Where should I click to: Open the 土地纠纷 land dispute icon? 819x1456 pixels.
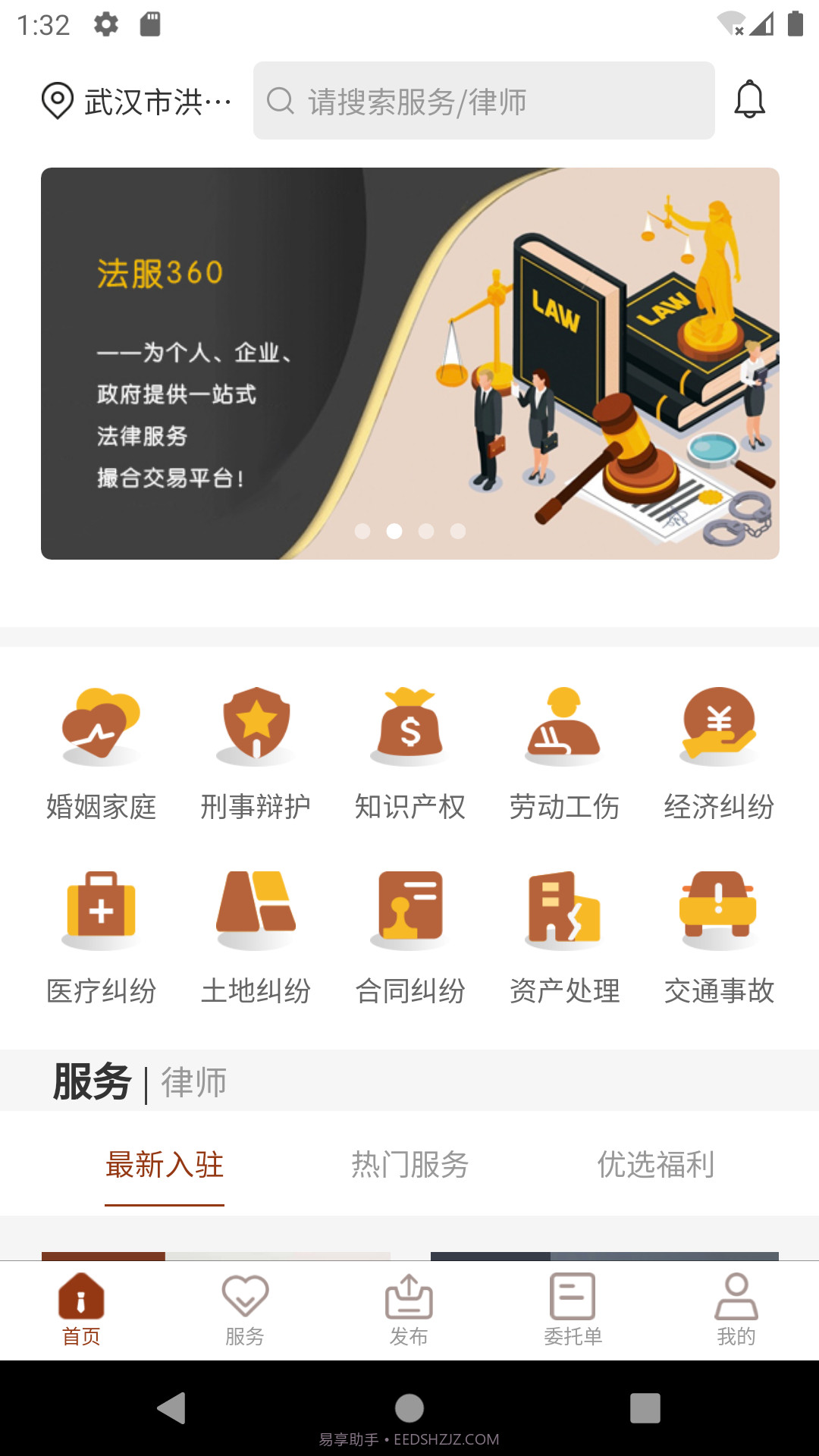(256, 910)
